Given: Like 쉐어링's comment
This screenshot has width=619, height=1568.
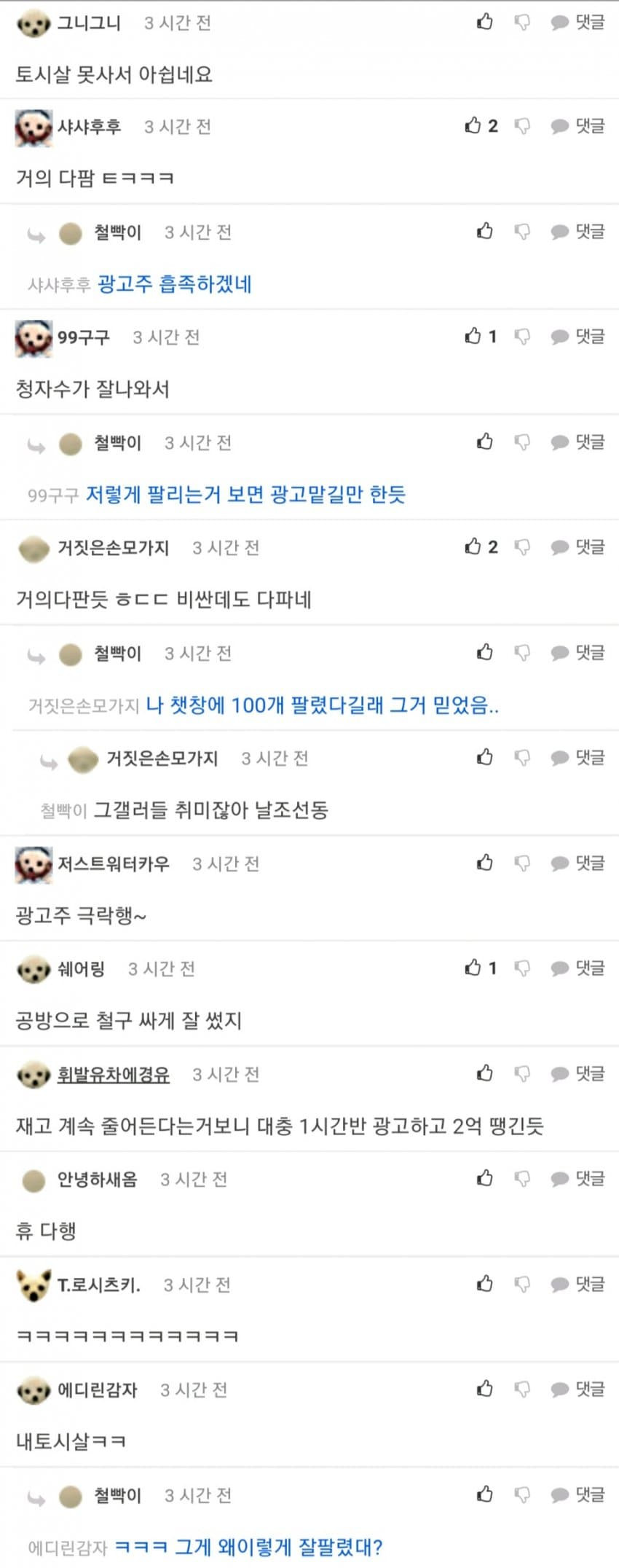Looking at the screenshot, I should pyautogui.click(x=473, y=968).
